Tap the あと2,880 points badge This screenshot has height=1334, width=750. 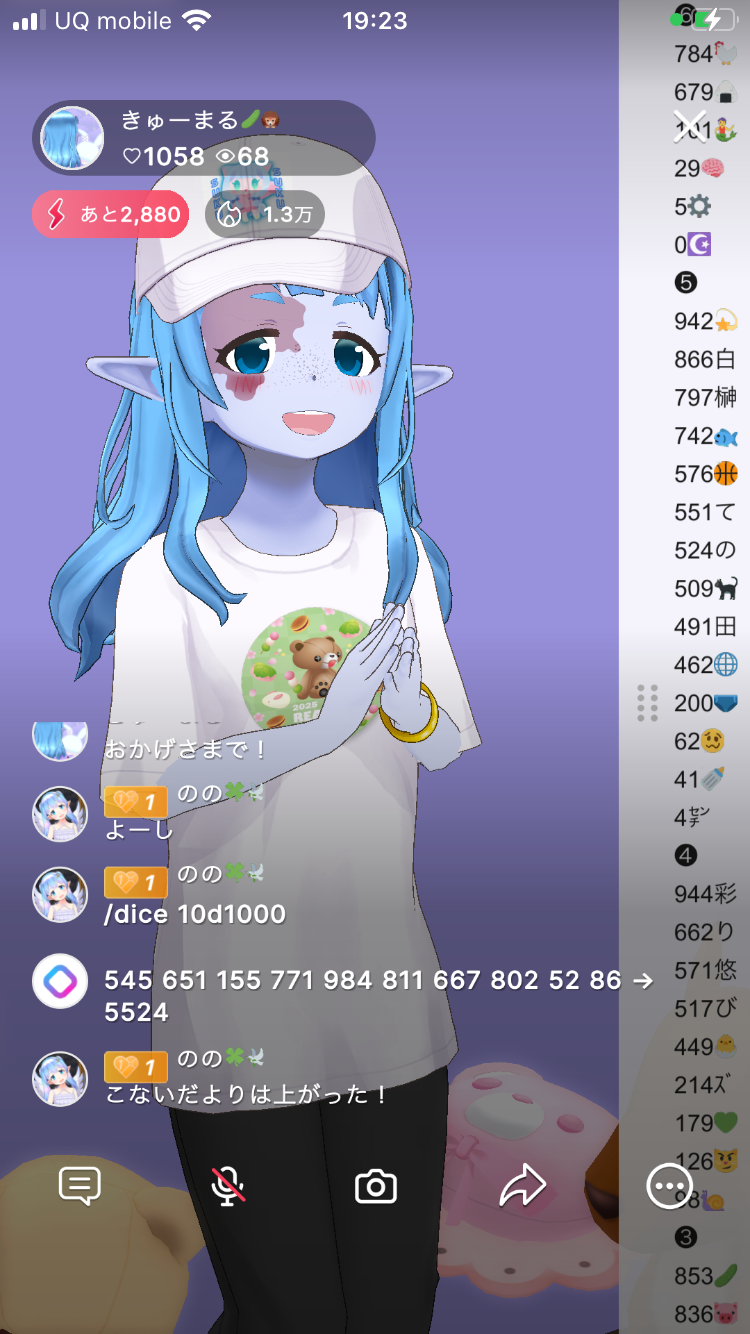111,214
